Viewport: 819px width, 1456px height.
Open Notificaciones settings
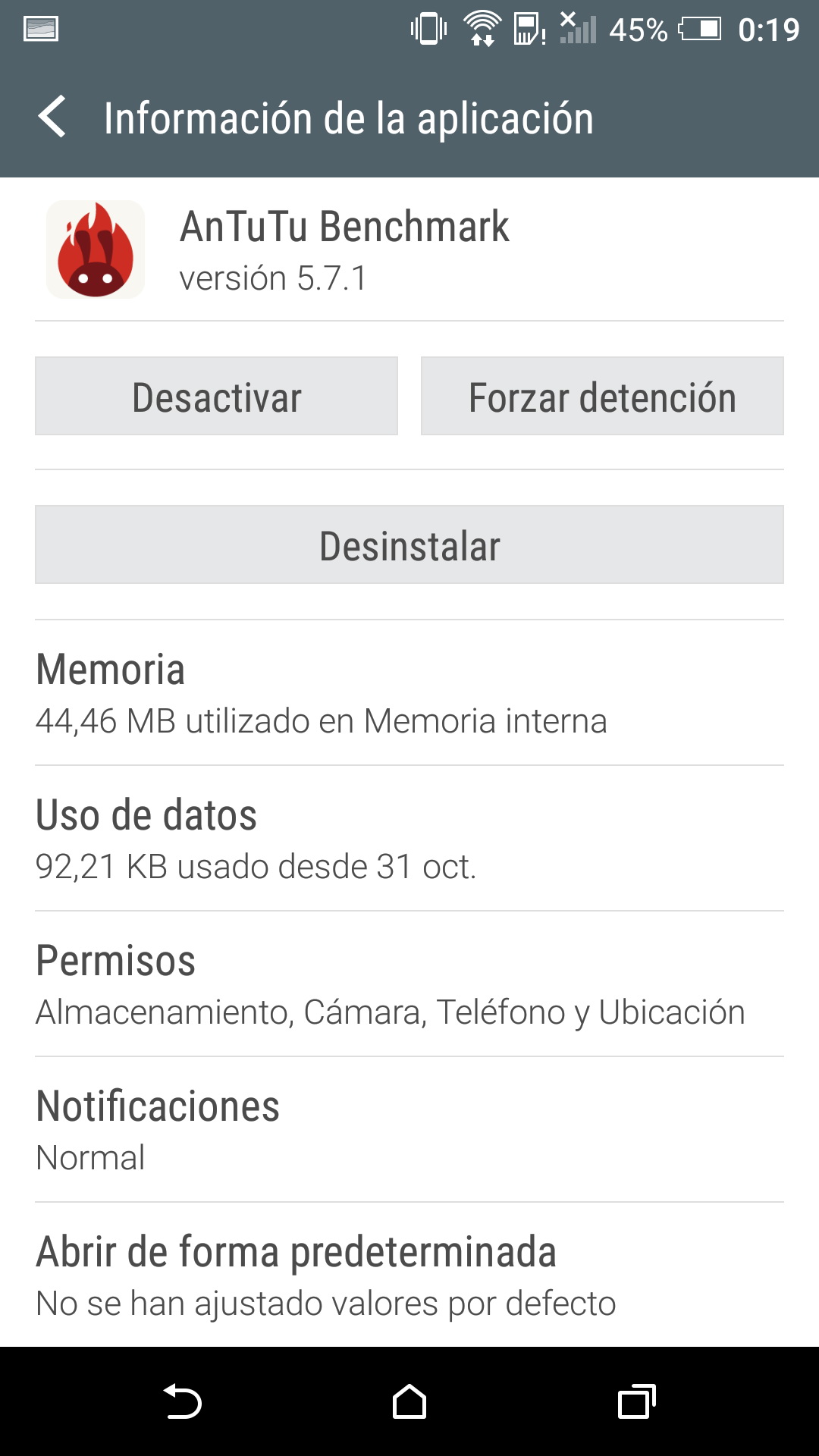(409, 1130)
